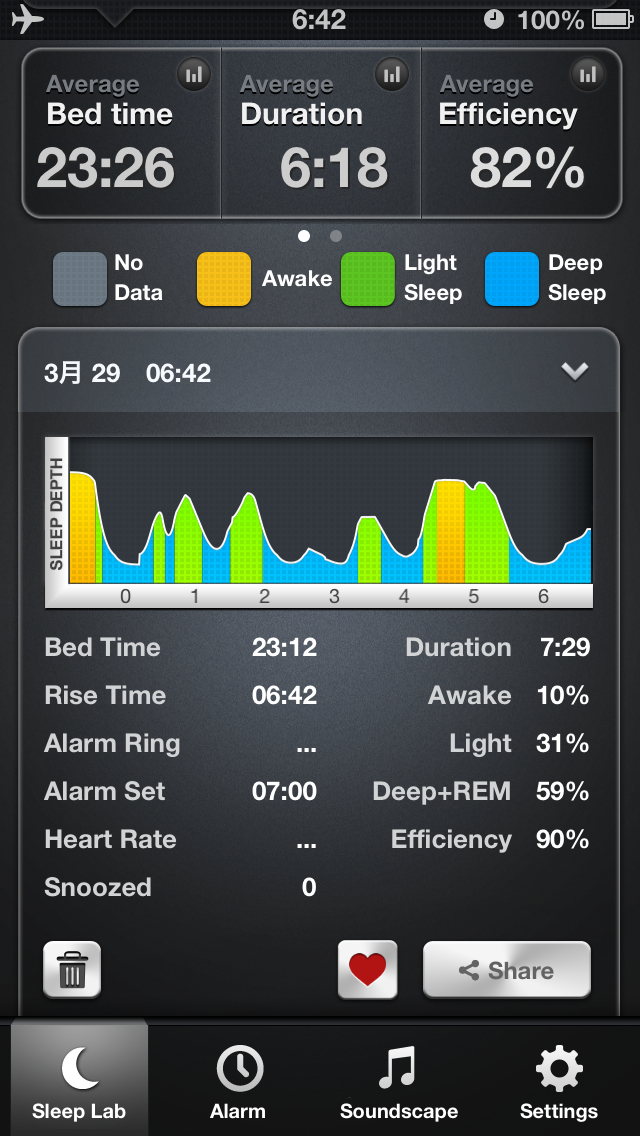Favorite this night with the heart button
This screenshot has height=1136, width=640.
367,970
